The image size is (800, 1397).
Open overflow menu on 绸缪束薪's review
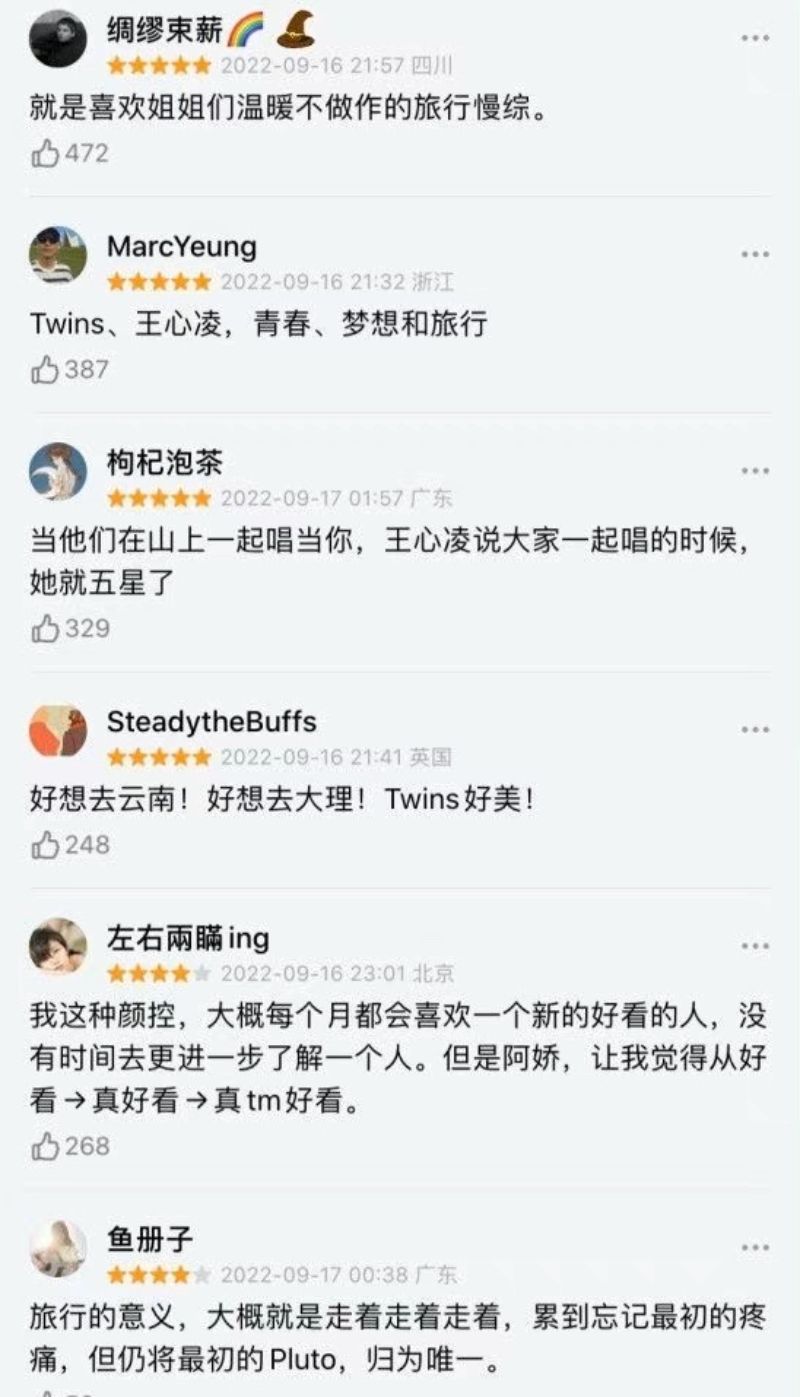(x=755, y=38)
